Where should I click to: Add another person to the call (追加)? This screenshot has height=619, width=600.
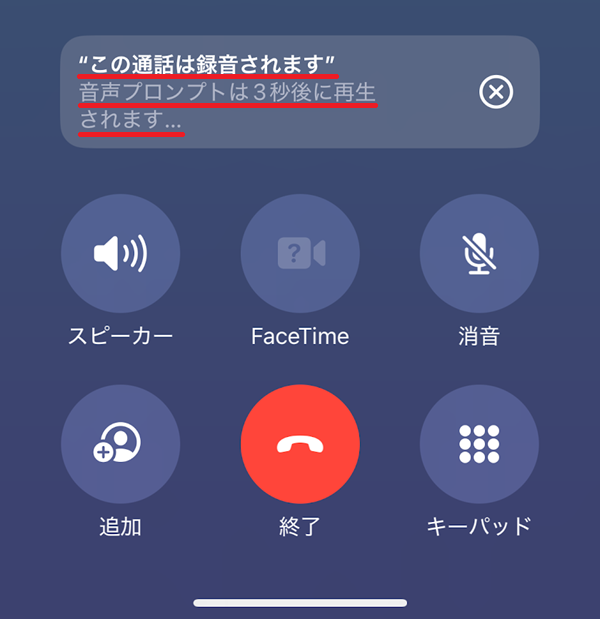click(120, 443)
